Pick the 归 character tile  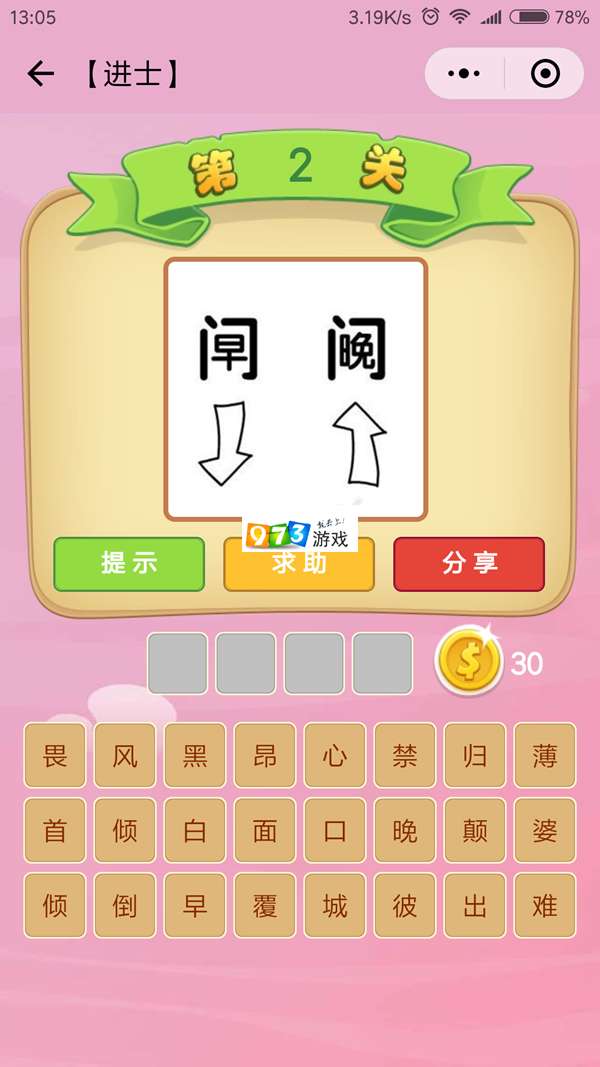(475, 755)
